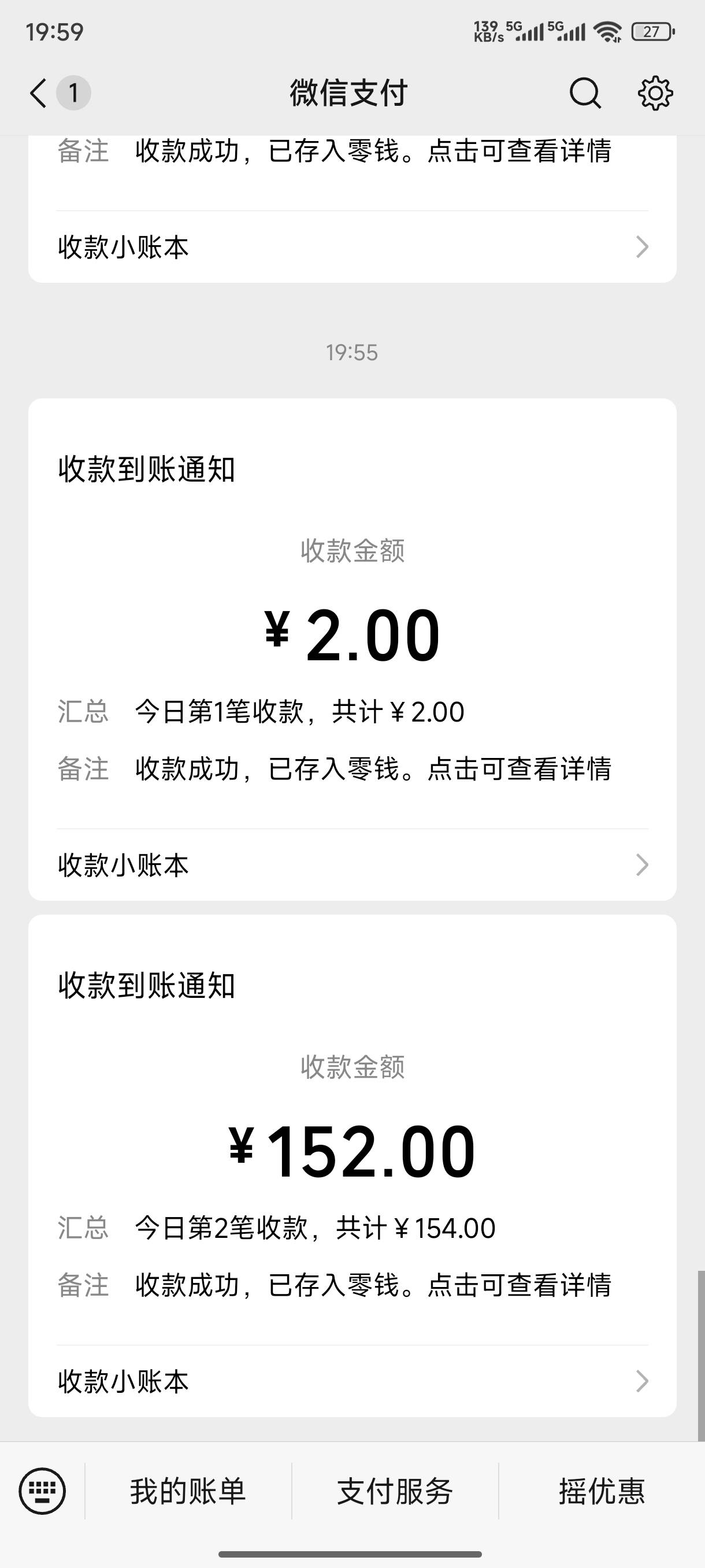Go back using the top-left arrow
705x1568 pixels.
coord(38,93)
